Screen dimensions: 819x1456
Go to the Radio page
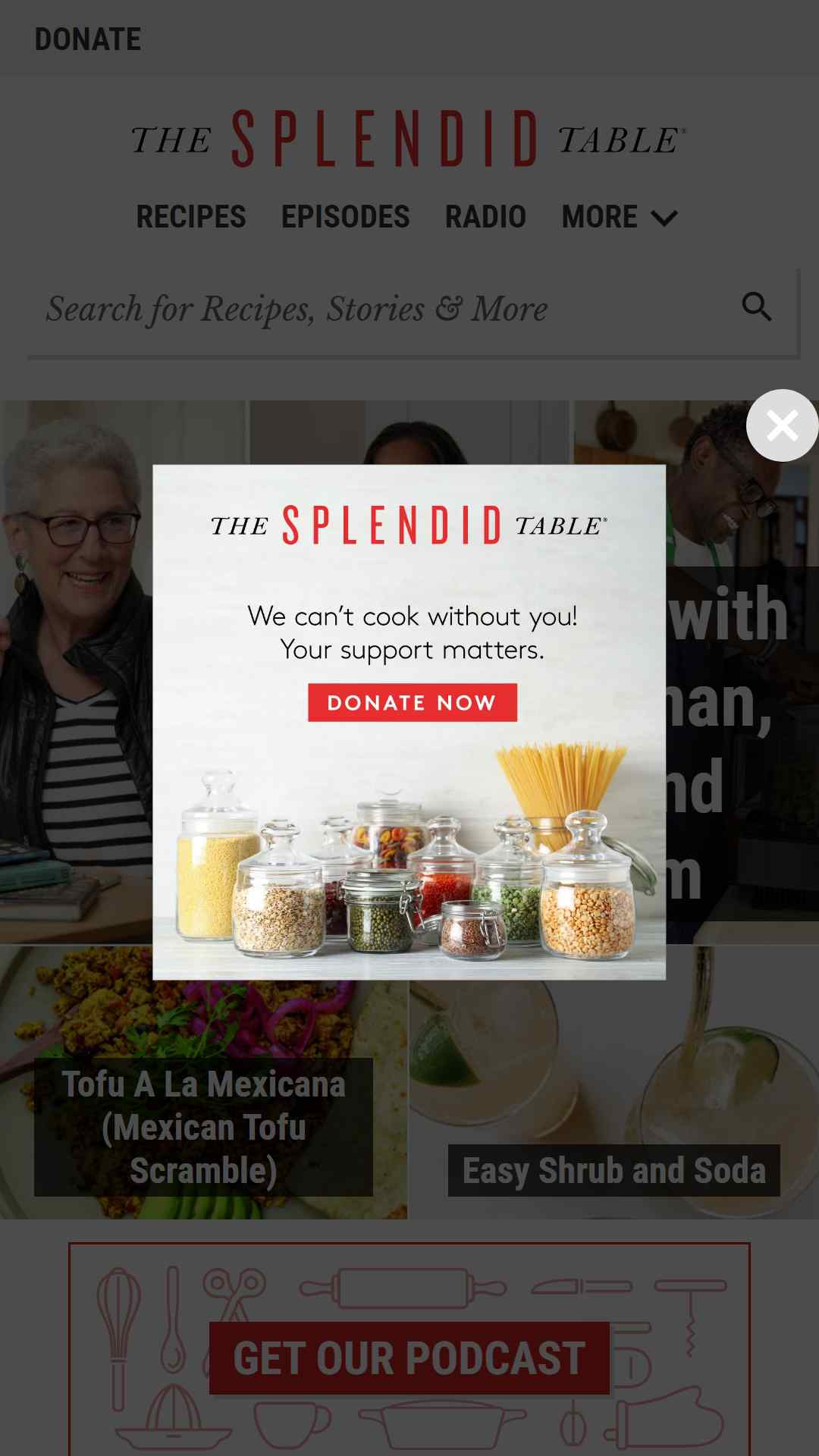click(485, 217)
